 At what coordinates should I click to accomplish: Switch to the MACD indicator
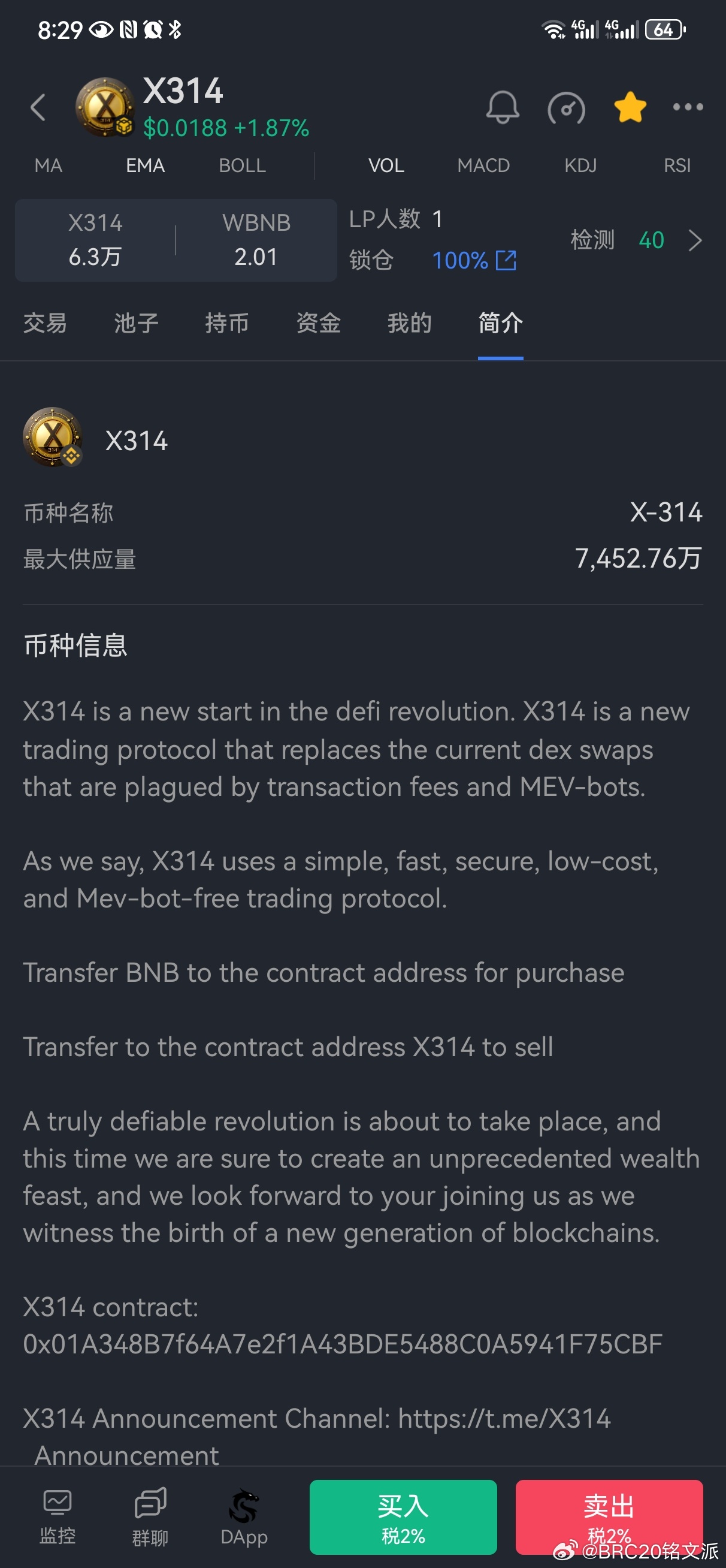[483, 165]
